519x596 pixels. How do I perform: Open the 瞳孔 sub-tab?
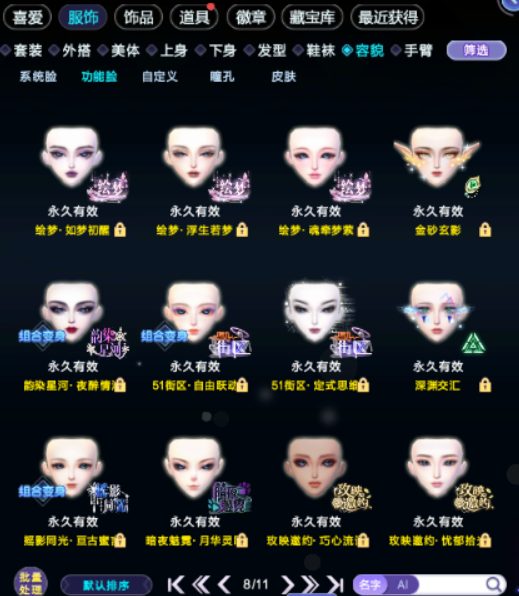pos(222,77)
